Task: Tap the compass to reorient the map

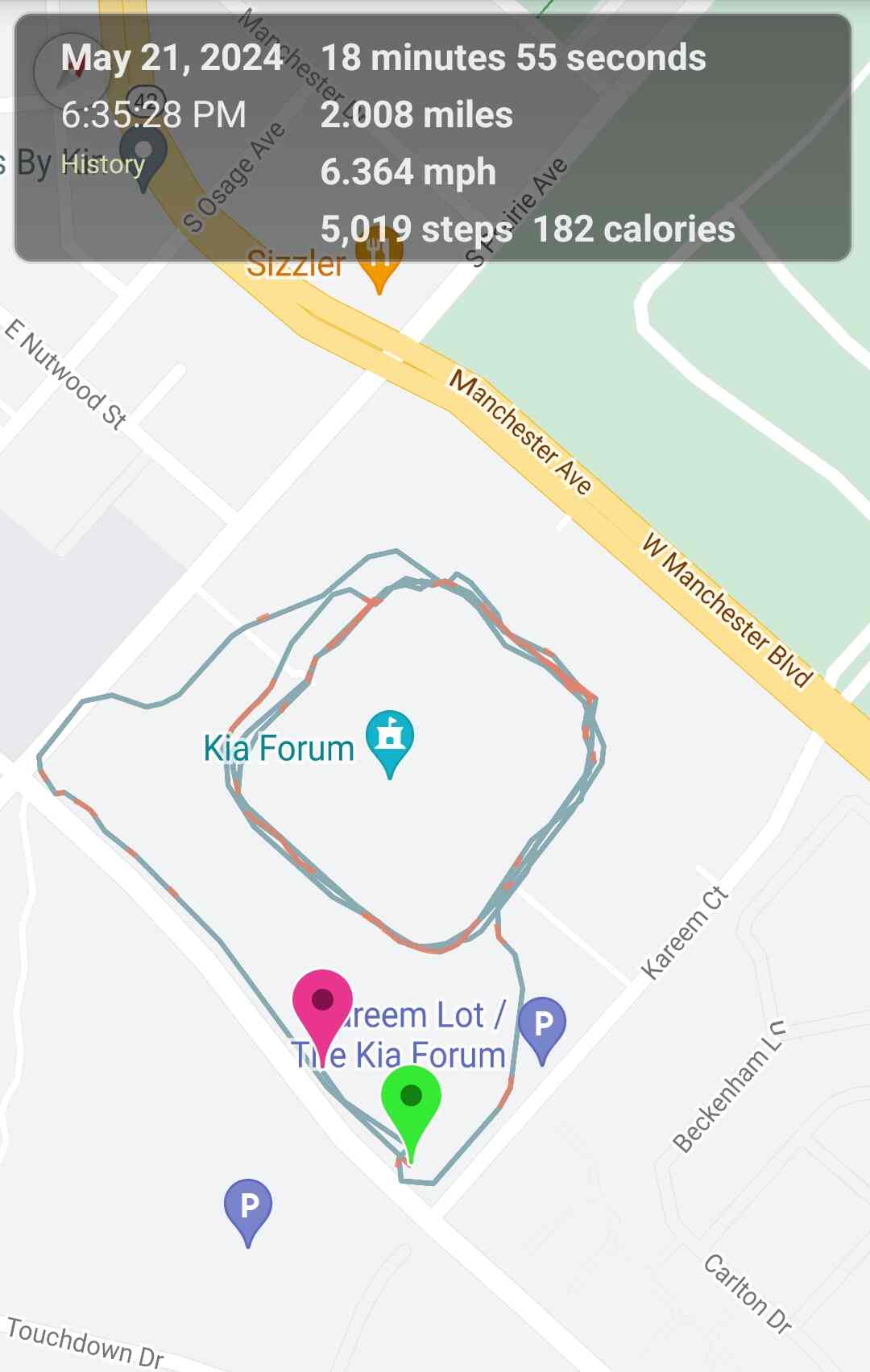Action: click(72, 72)
